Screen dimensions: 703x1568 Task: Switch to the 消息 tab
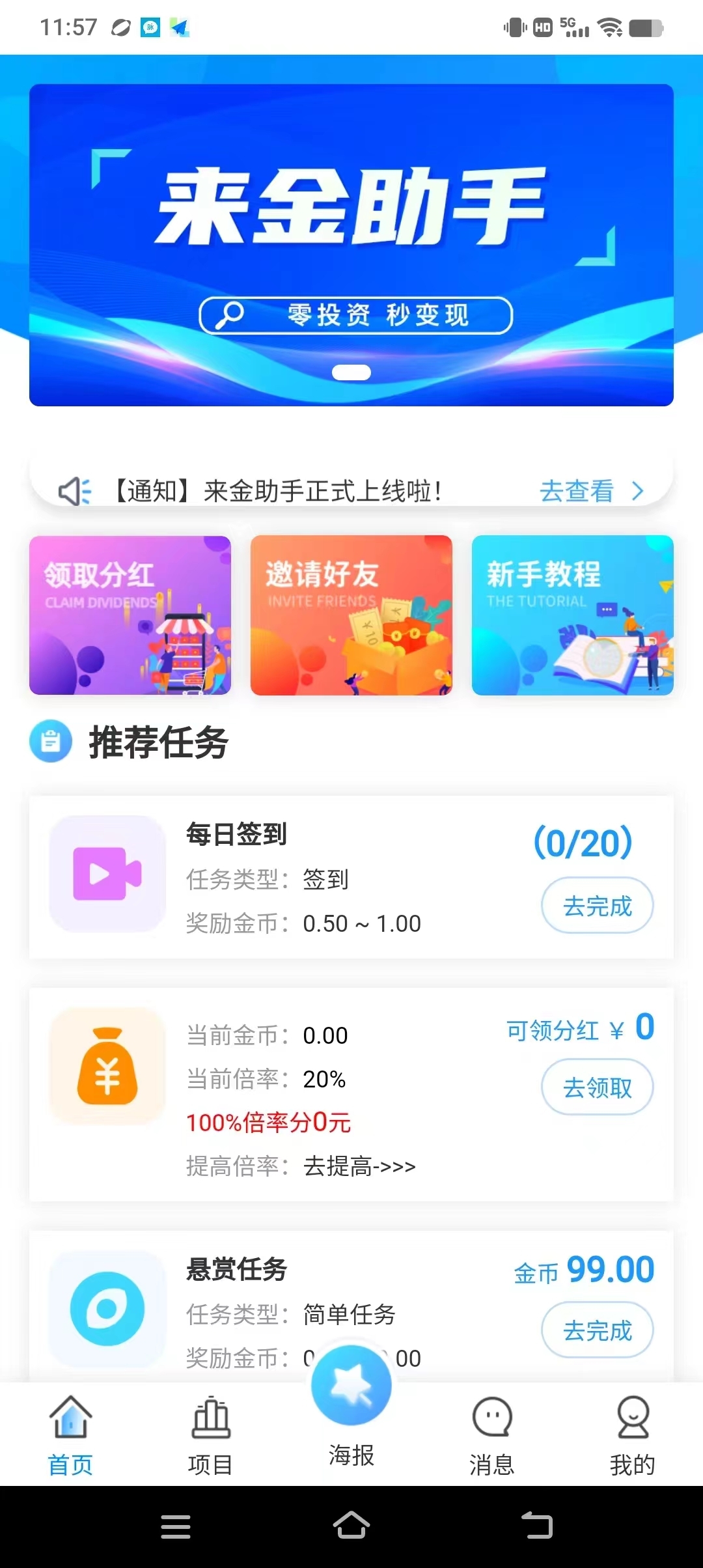[x=492, y=1436]
